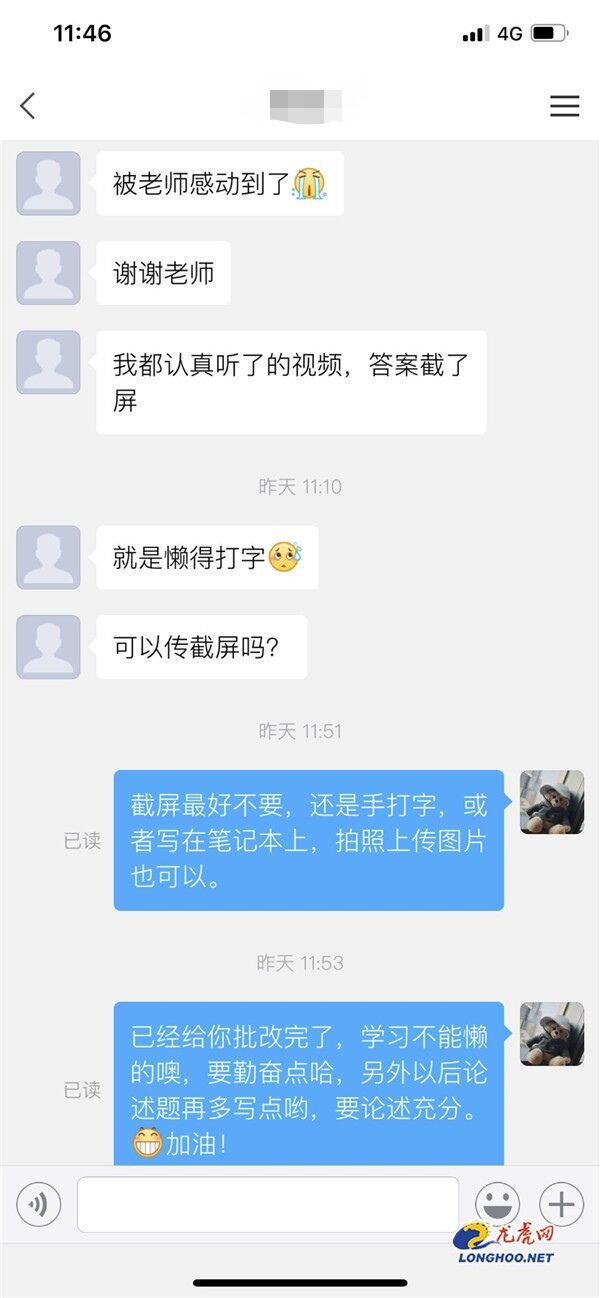This screenshot has height=1298, width=600.
Task: Switch to voice message input
Action: pyautogui.click(x=39, y=1204)
